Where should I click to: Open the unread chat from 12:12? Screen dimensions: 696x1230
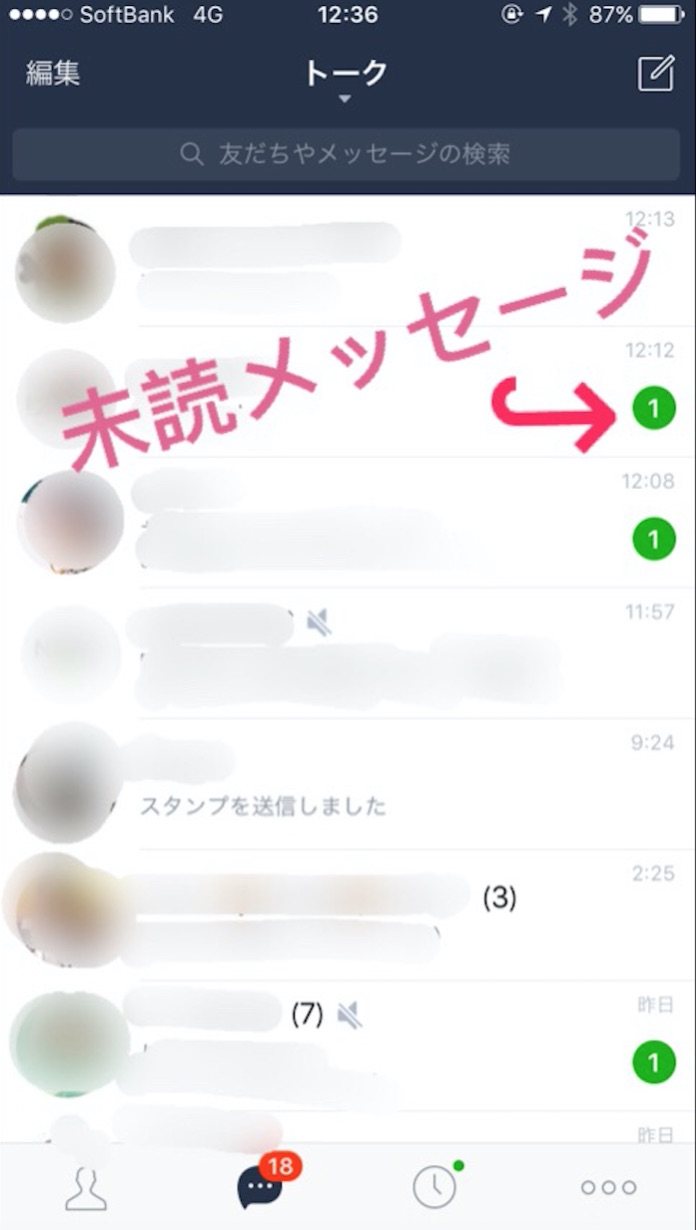coord(348,393)
